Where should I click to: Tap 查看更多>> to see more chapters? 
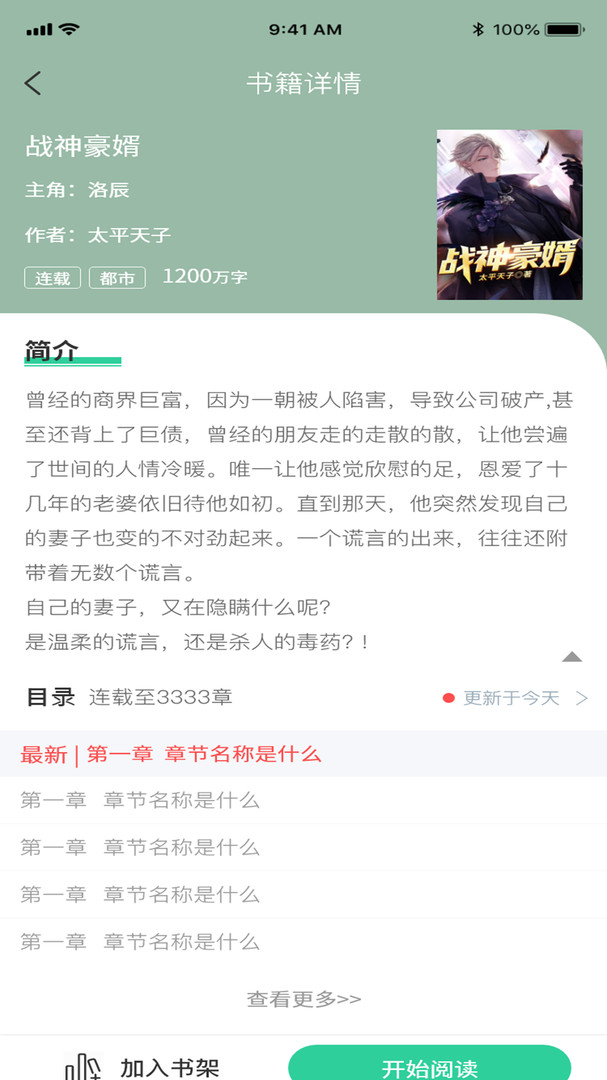pos(304,999)
